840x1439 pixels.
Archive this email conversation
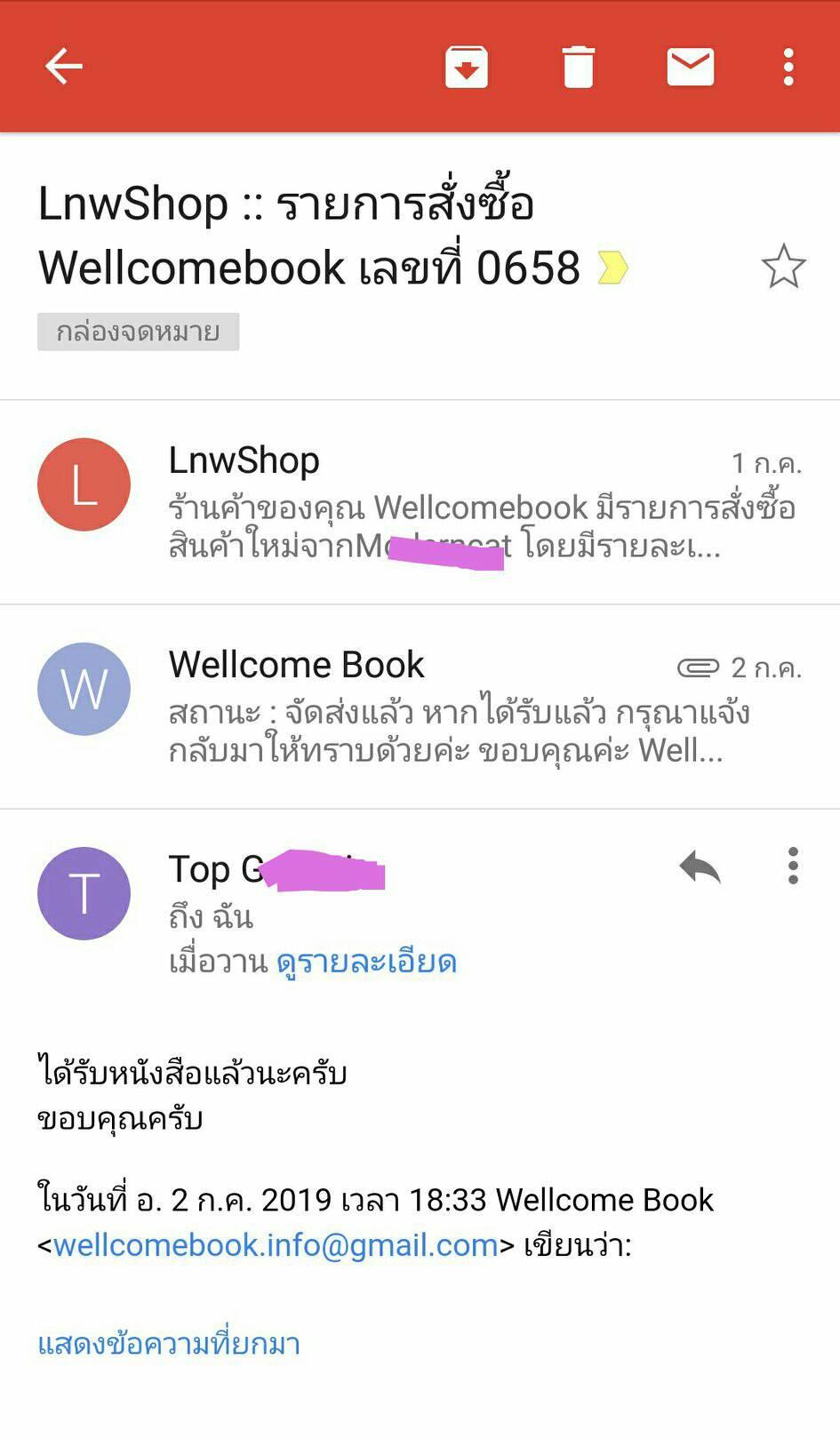pos(466,67)
